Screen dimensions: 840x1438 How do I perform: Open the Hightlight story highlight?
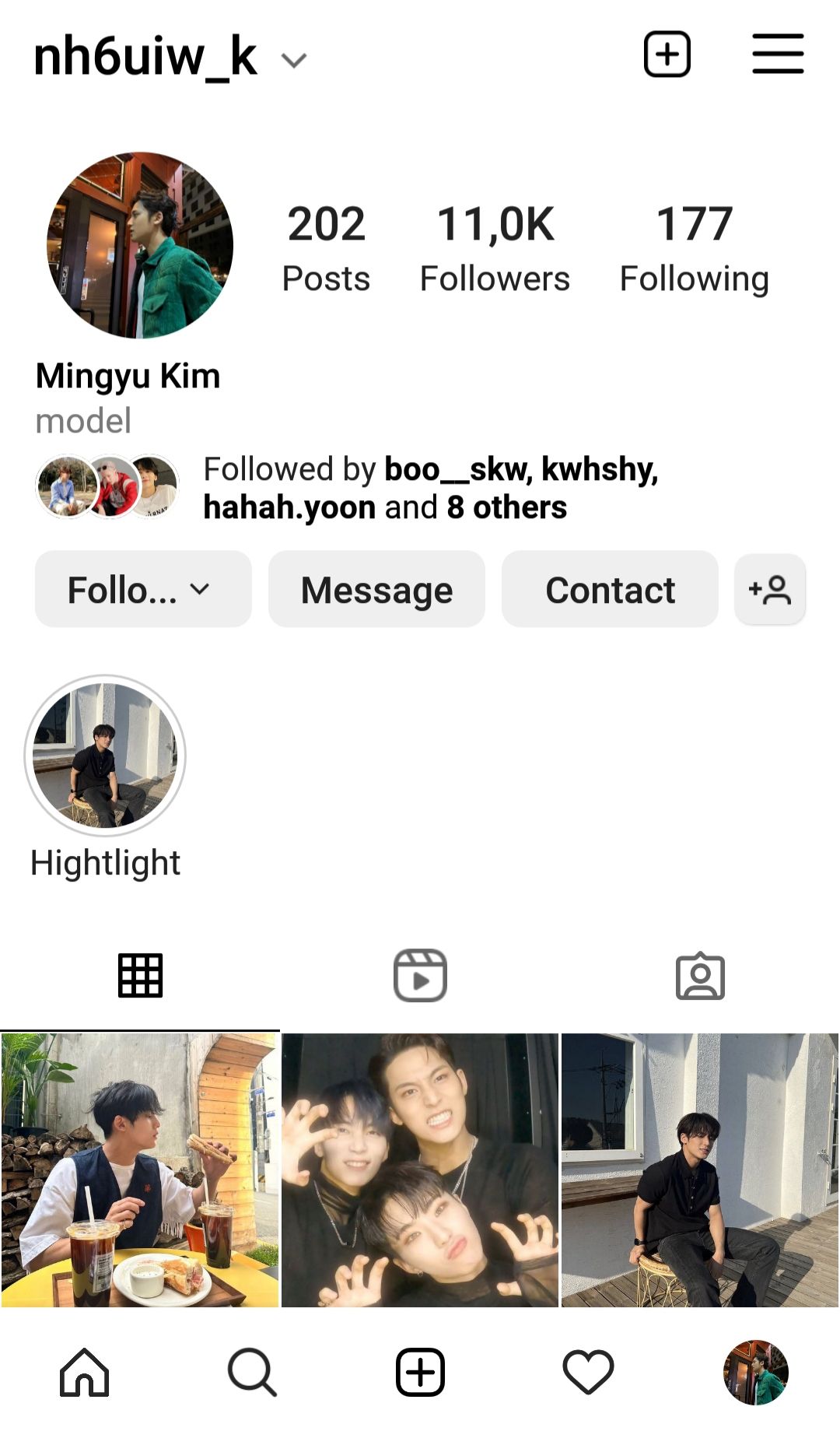pos(105,756)
